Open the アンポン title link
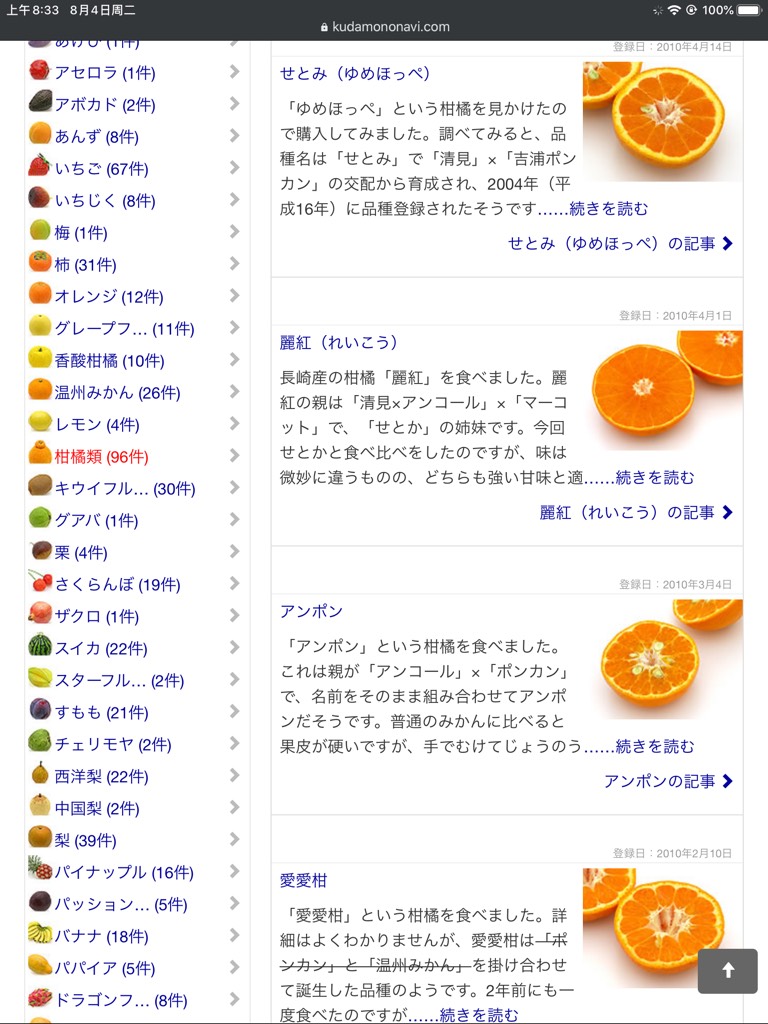 point(312,611)
